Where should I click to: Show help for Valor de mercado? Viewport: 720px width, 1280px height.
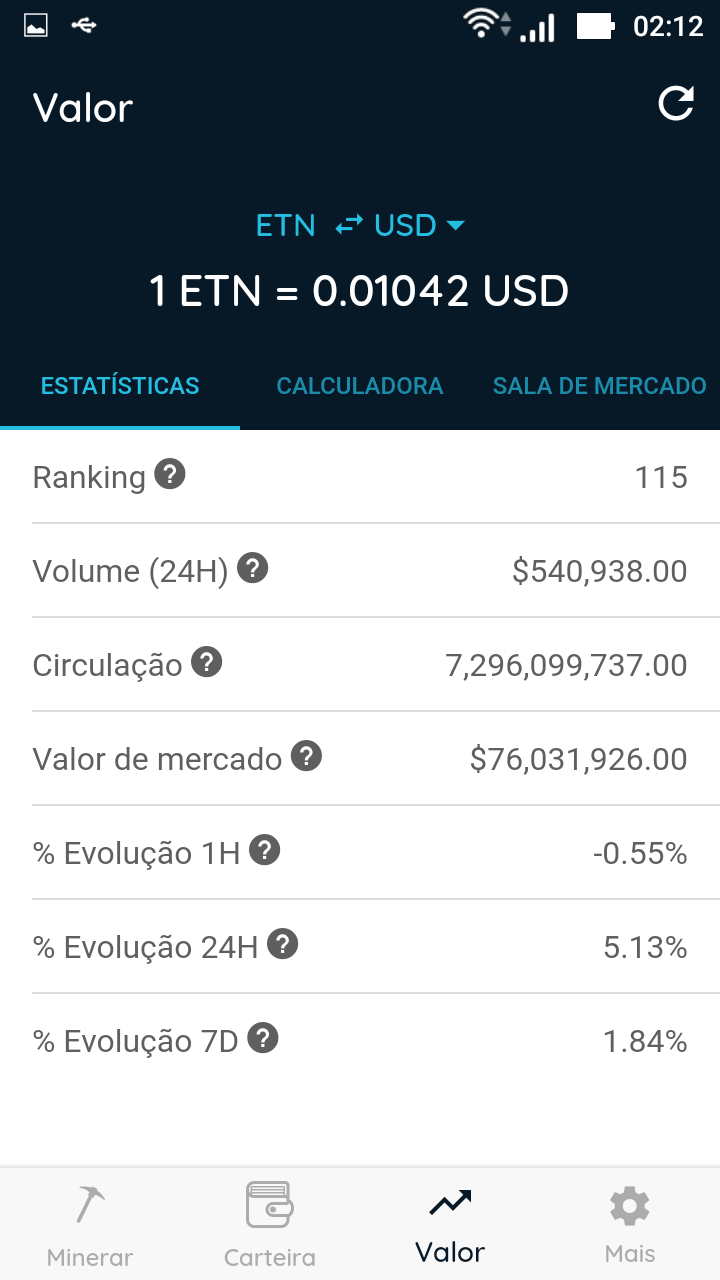[x=306, y=756]
